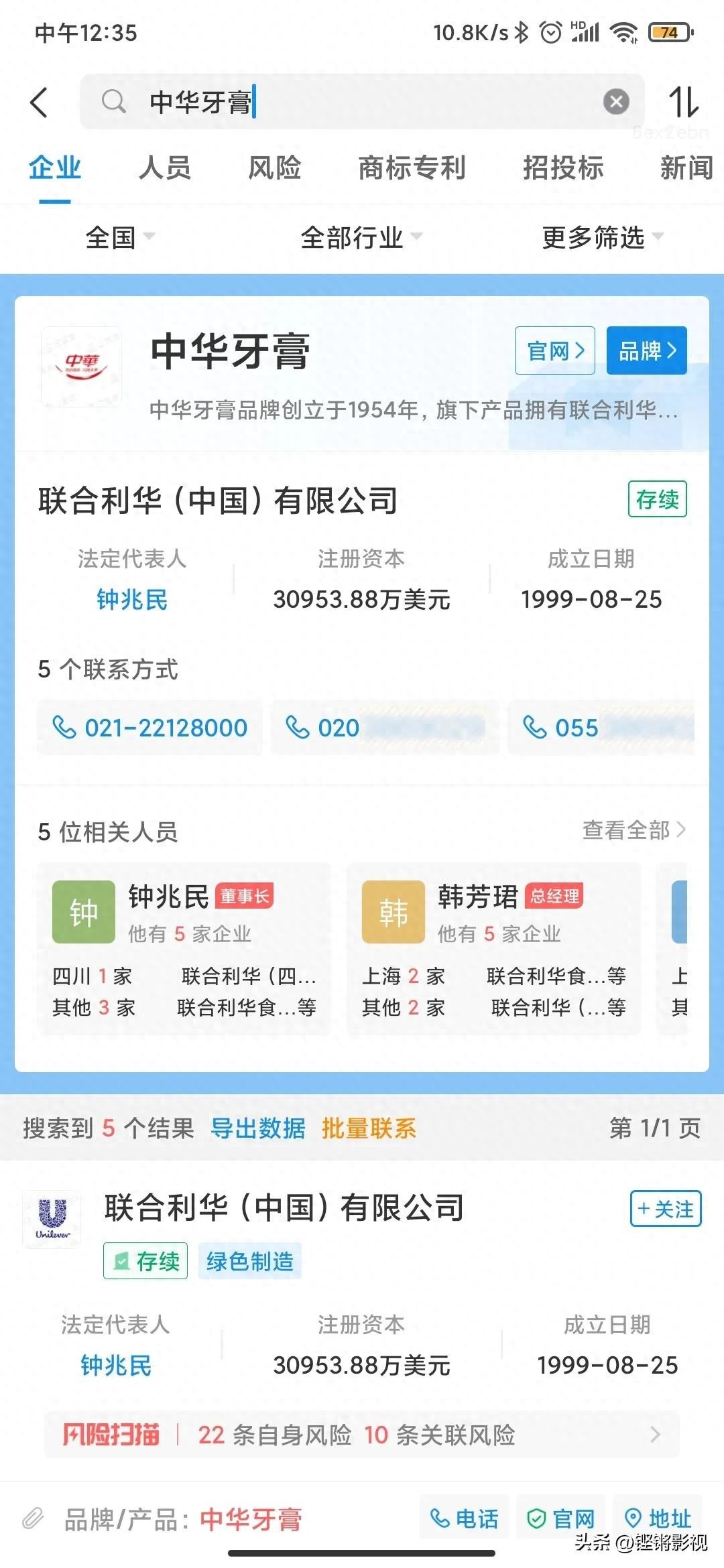724x1568 pixels.
Task: Go back using the top-left arrow
Action: [40, 103]
